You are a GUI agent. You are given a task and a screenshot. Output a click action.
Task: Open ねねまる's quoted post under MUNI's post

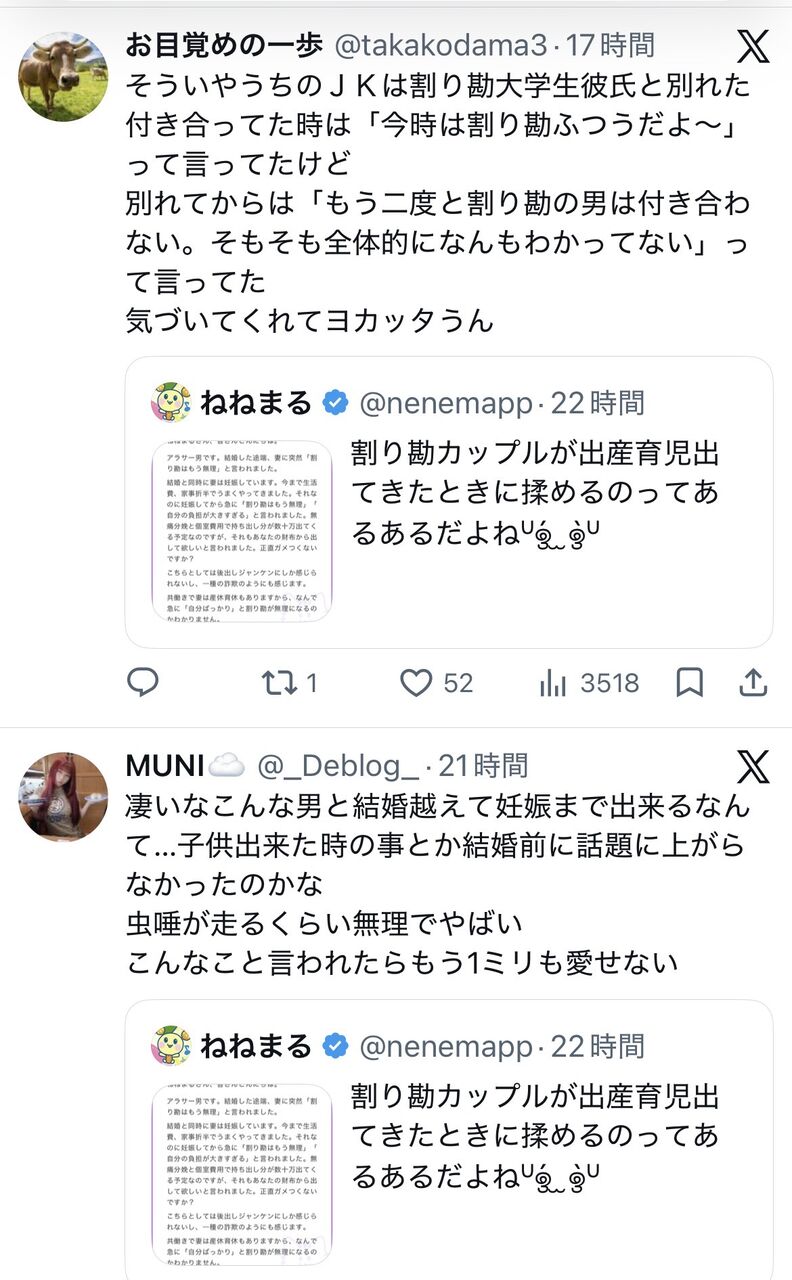[x=449, y=1140]
